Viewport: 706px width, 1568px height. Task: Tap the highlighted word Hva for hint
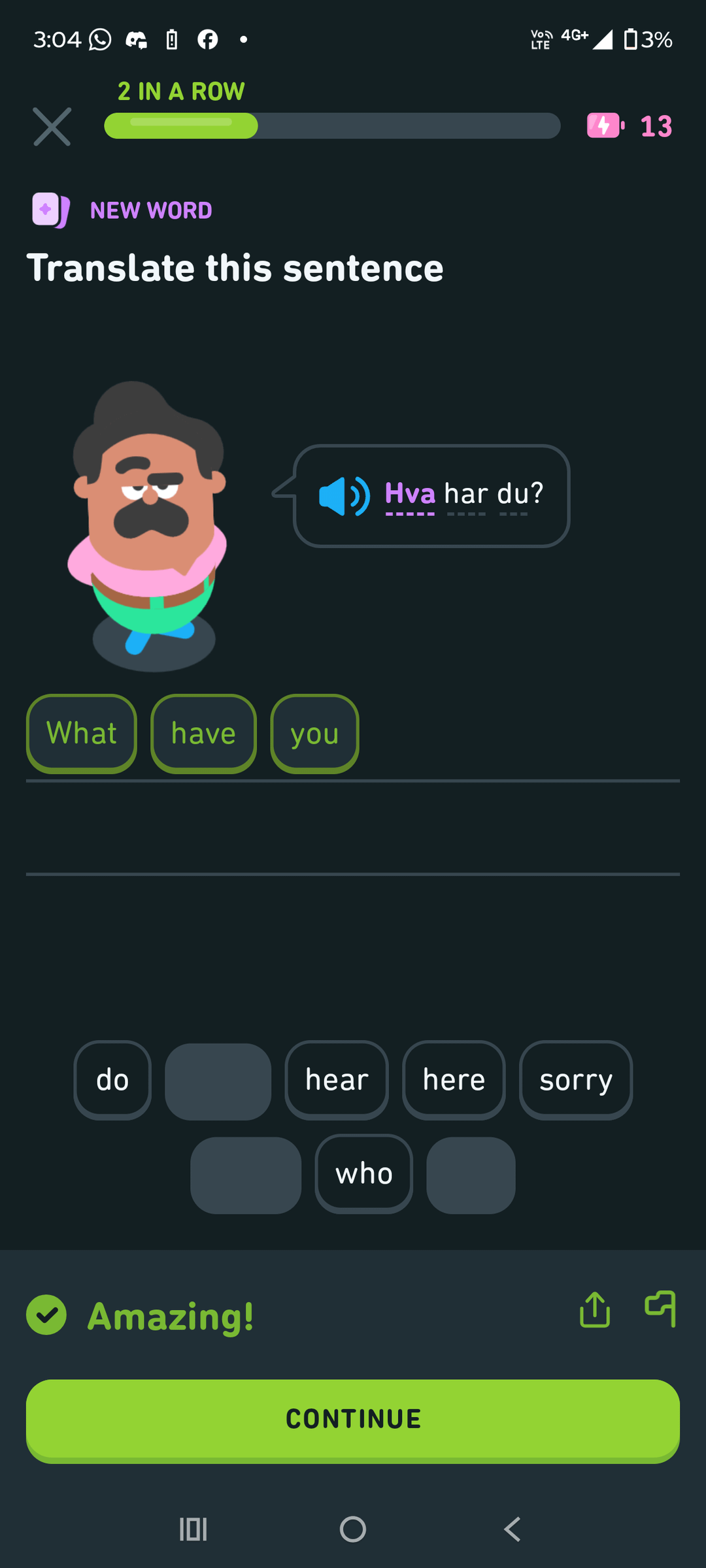click(x=410, y=494)
